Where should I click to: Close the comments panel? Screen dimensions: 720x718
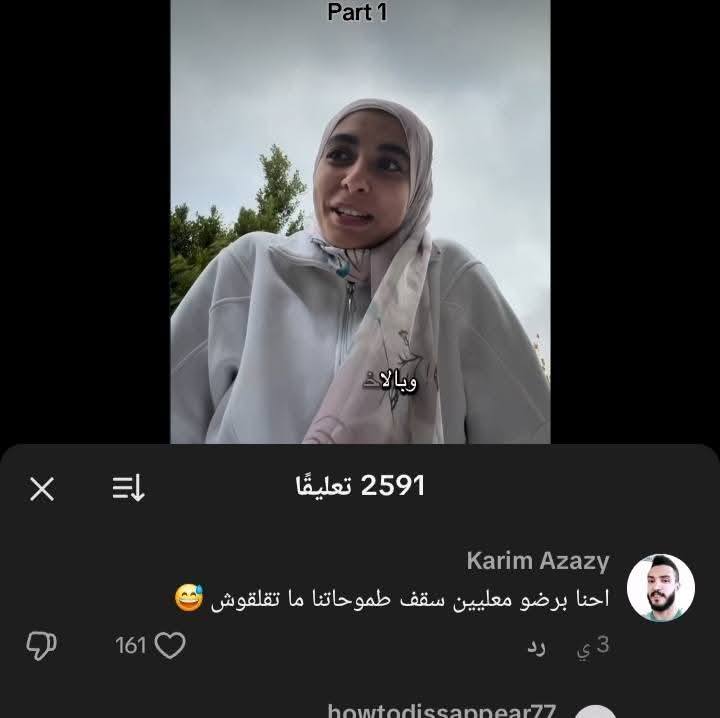tap(42, 489)
